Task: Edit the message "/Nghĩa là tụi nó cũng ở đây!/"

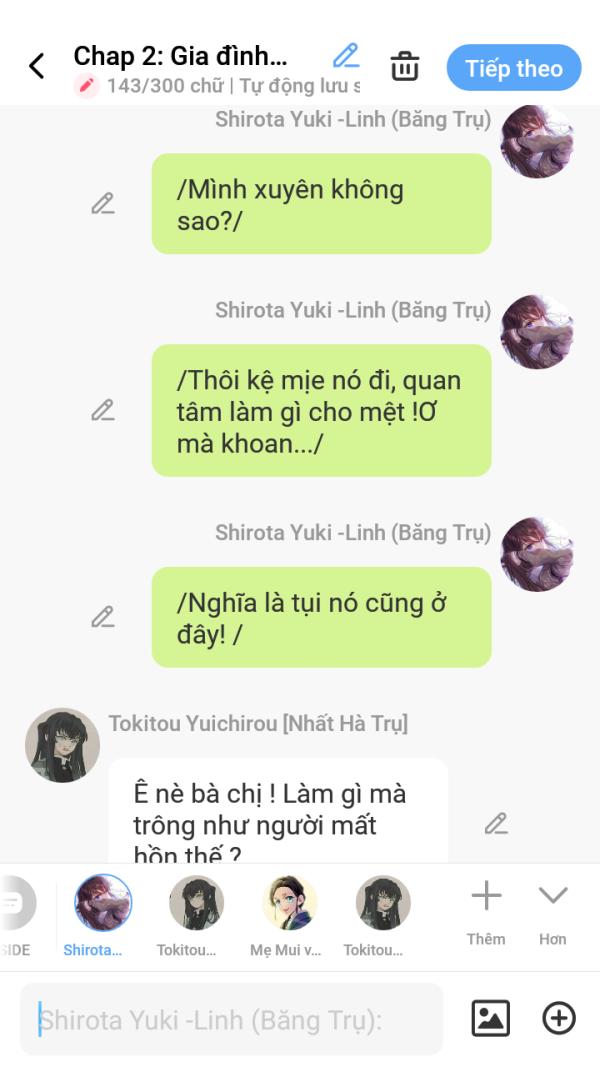Action: point(103,617)
